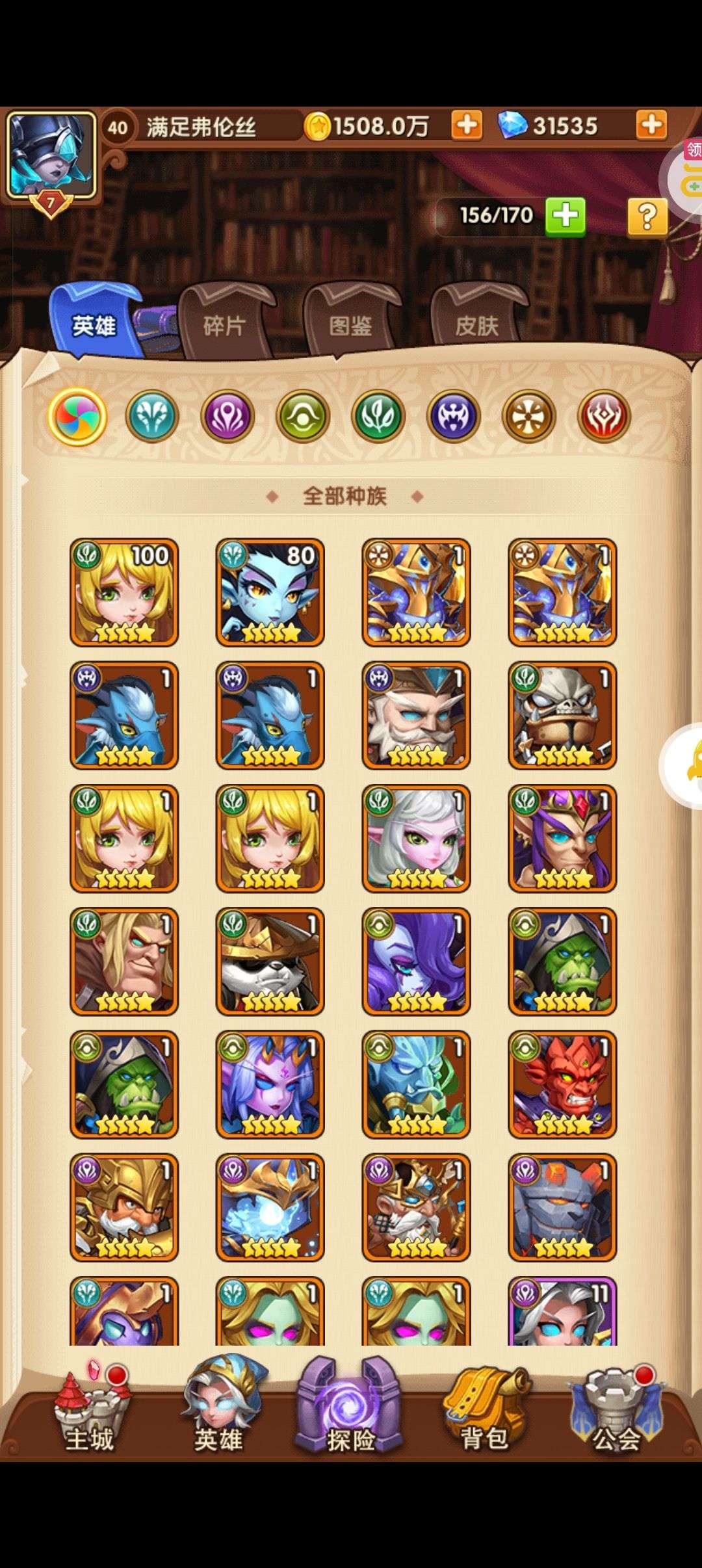The height and width of the screenshot is (1568, 702).
Task: Open the level 80 blue-skinned hero
Action: coord(270,592)
